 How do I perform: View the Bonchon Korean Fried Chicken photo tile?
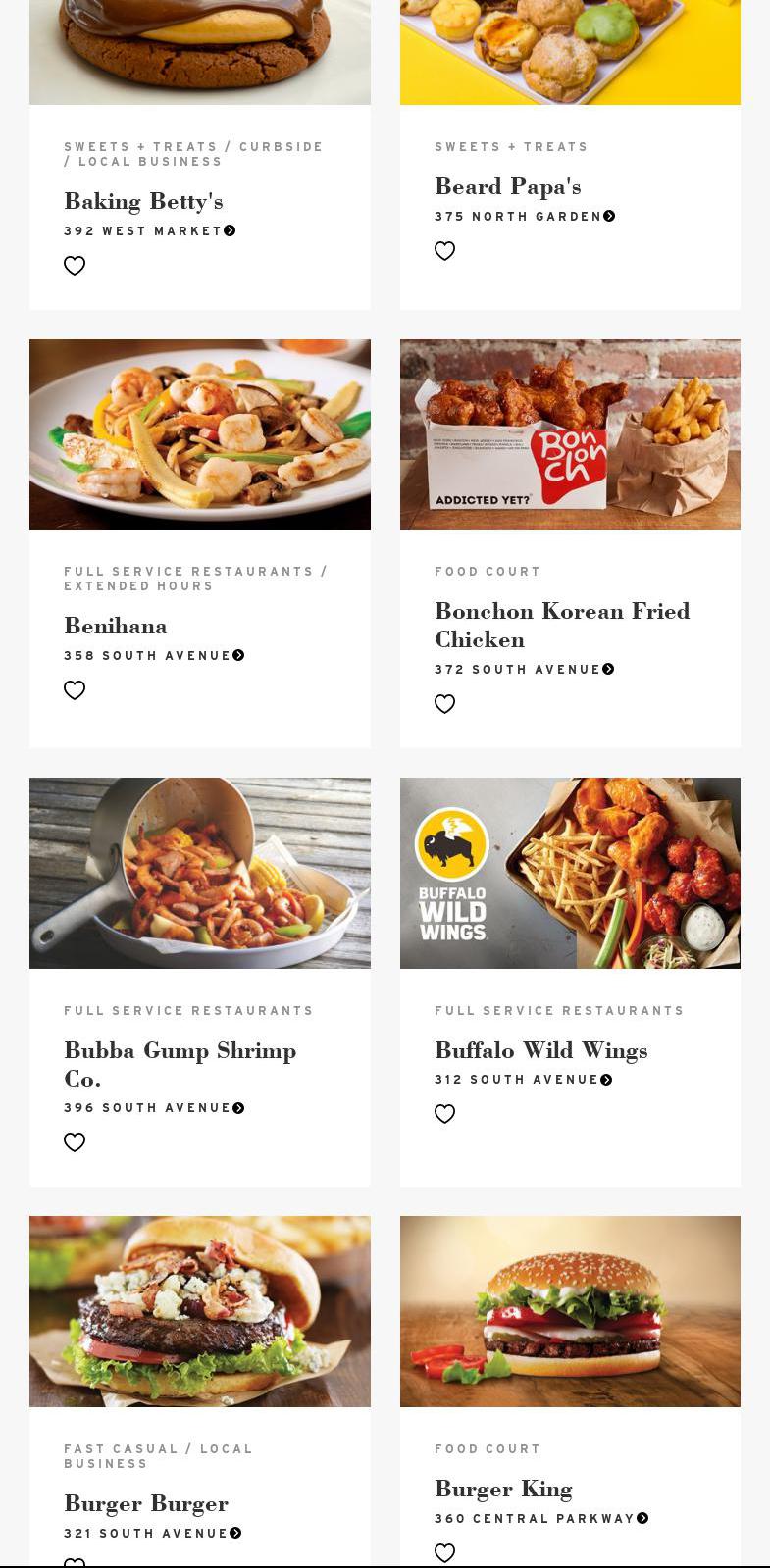[x=570, y=434]
